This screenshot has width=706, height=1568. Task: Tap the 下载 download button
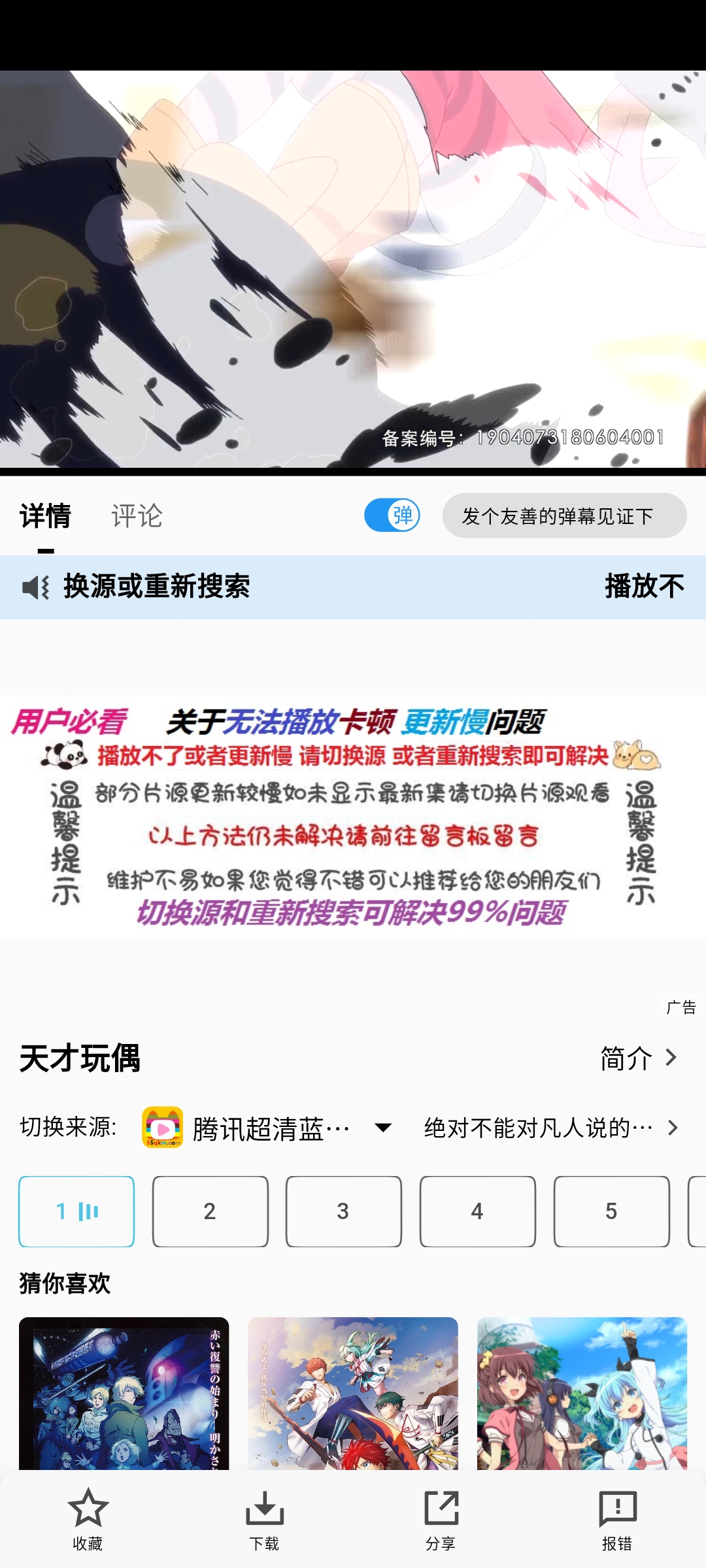pyautogui.click(x=264, y=1519)
